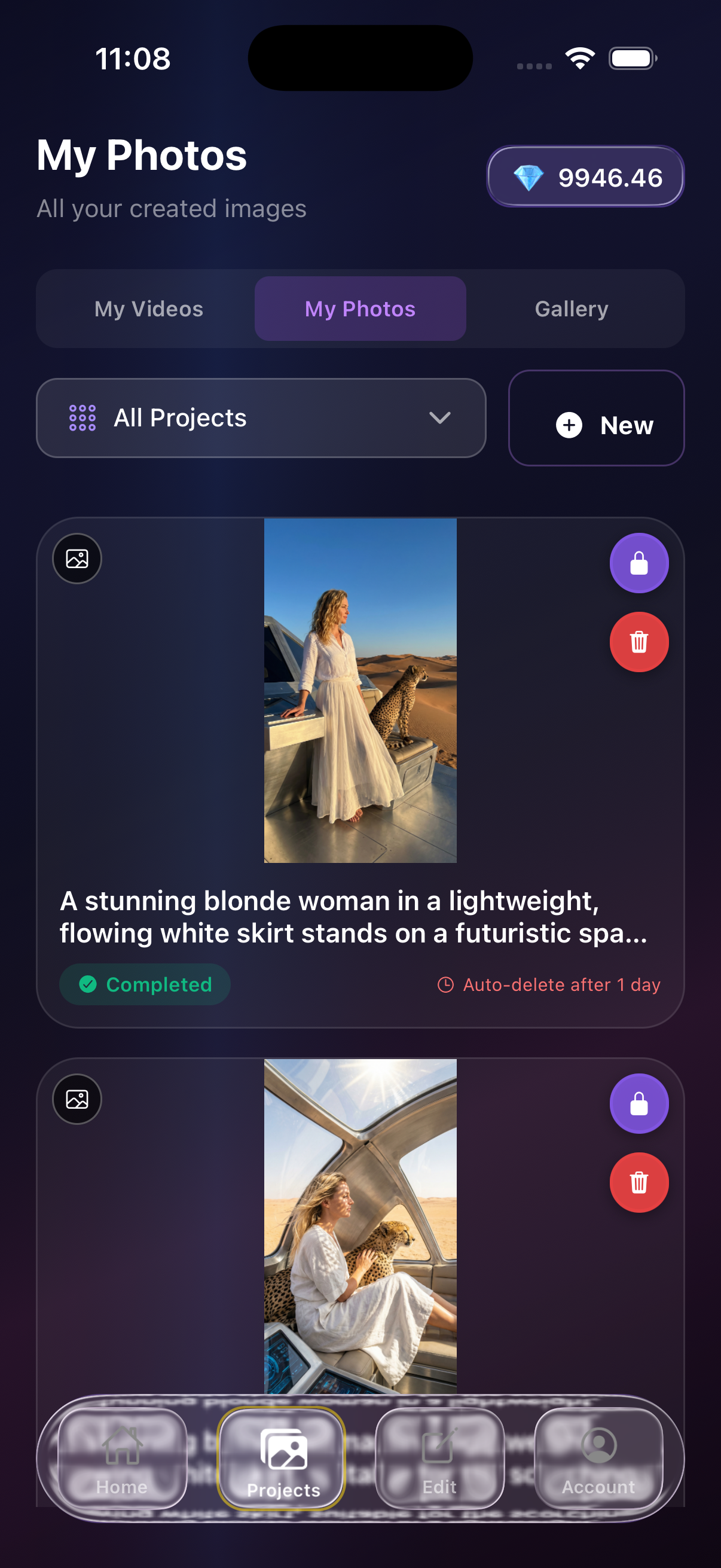Open the desert cheetah photo thumbnail

click(360, 690)
